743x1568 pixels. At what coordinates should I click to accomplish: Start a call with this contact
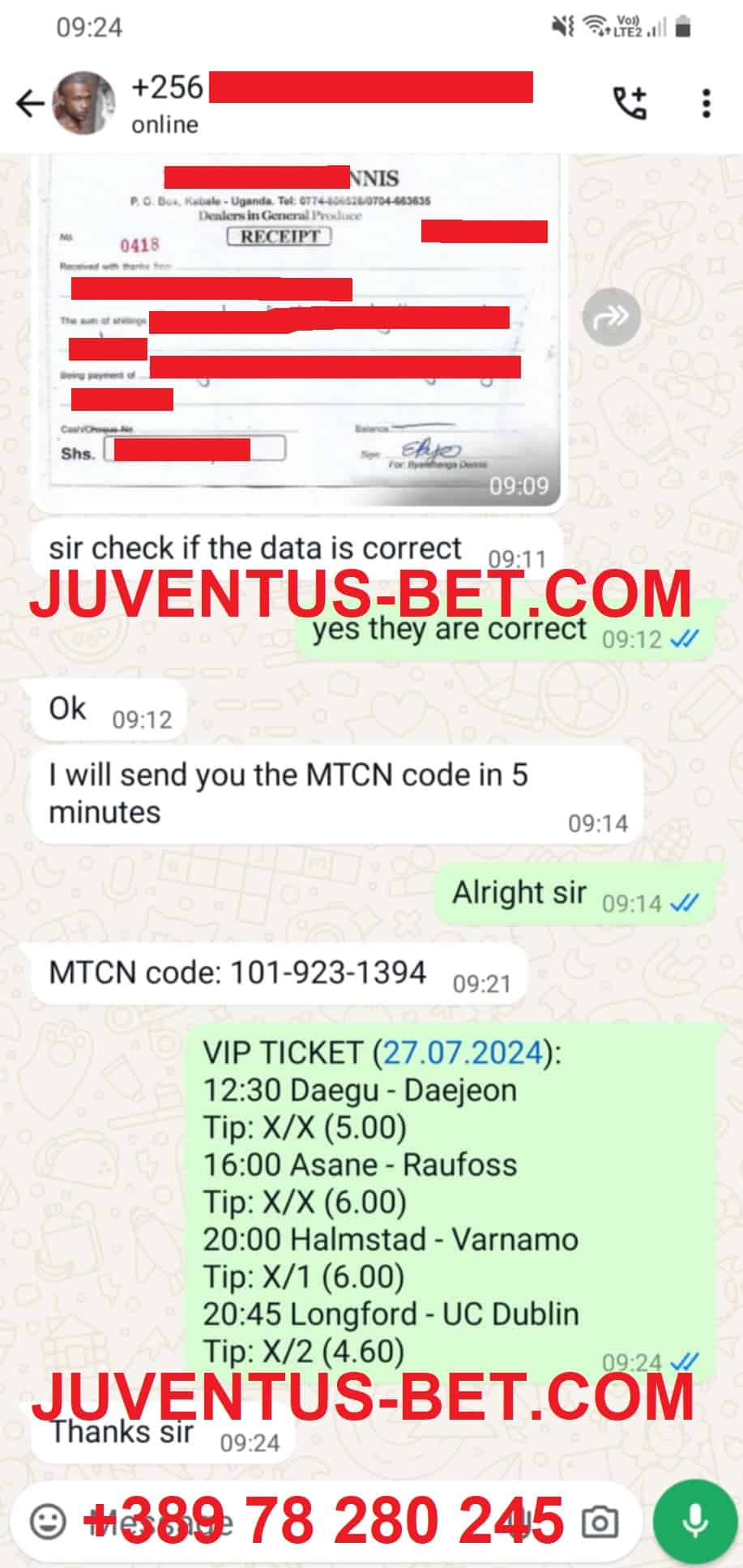(x=630, y=104)
